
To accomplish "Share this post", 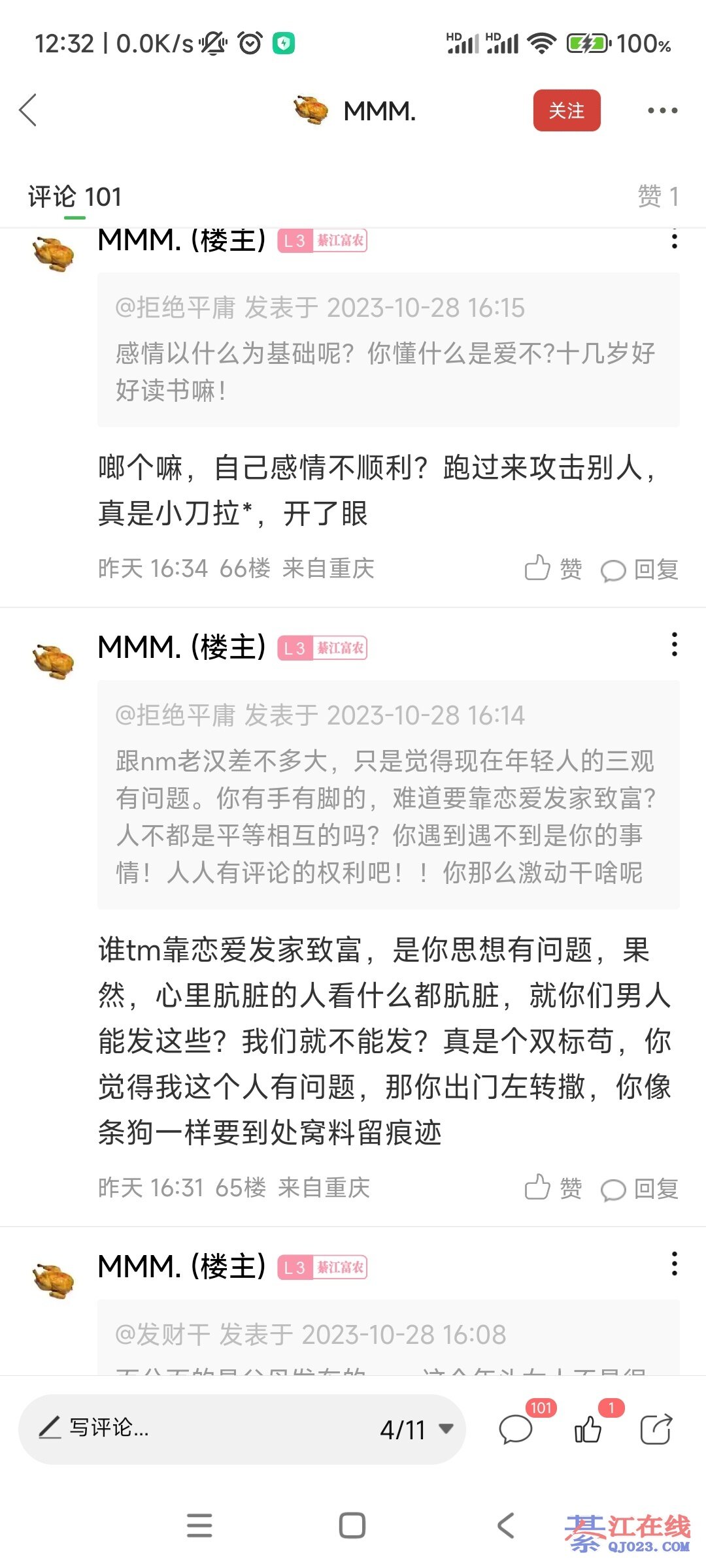I will pos(656,1429).
